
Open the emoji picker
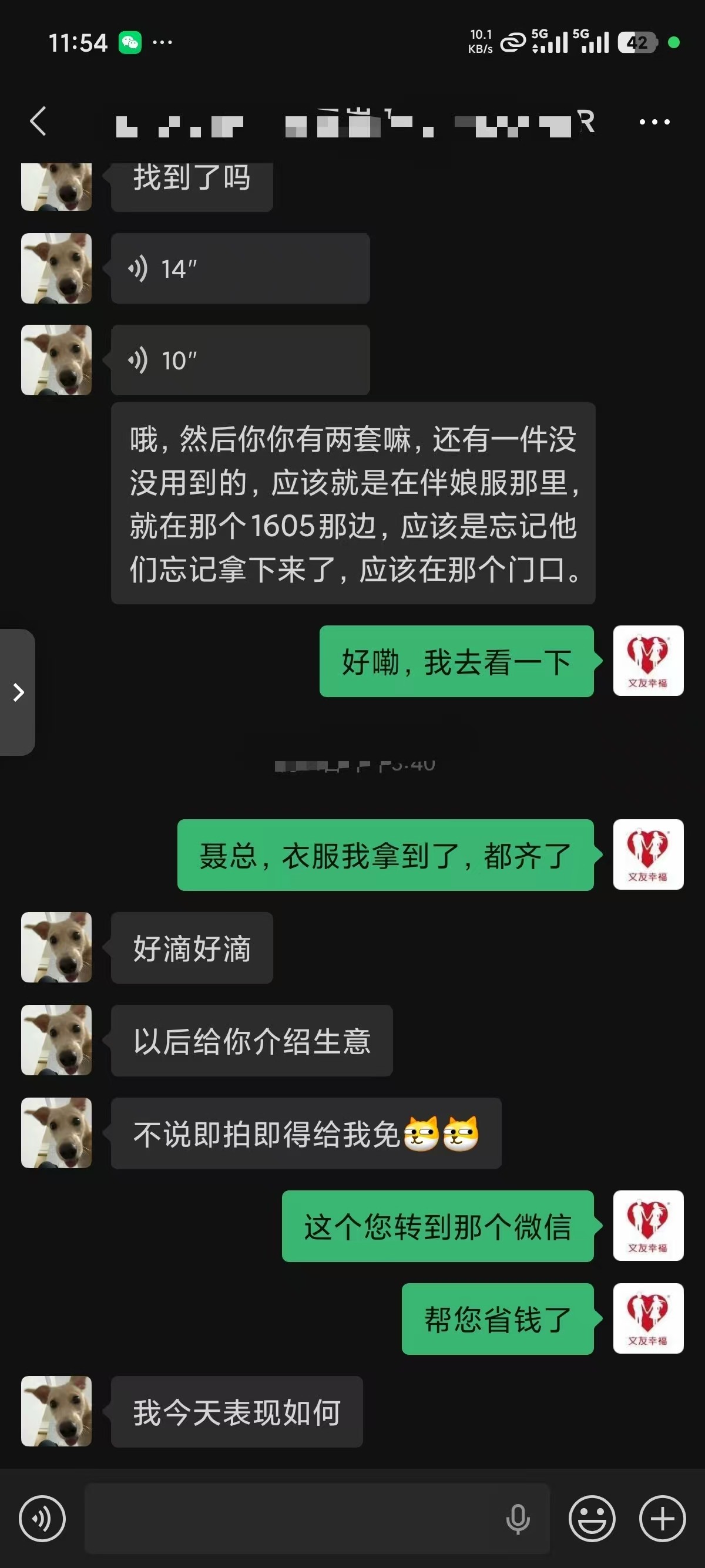[x=592, y=1519]
